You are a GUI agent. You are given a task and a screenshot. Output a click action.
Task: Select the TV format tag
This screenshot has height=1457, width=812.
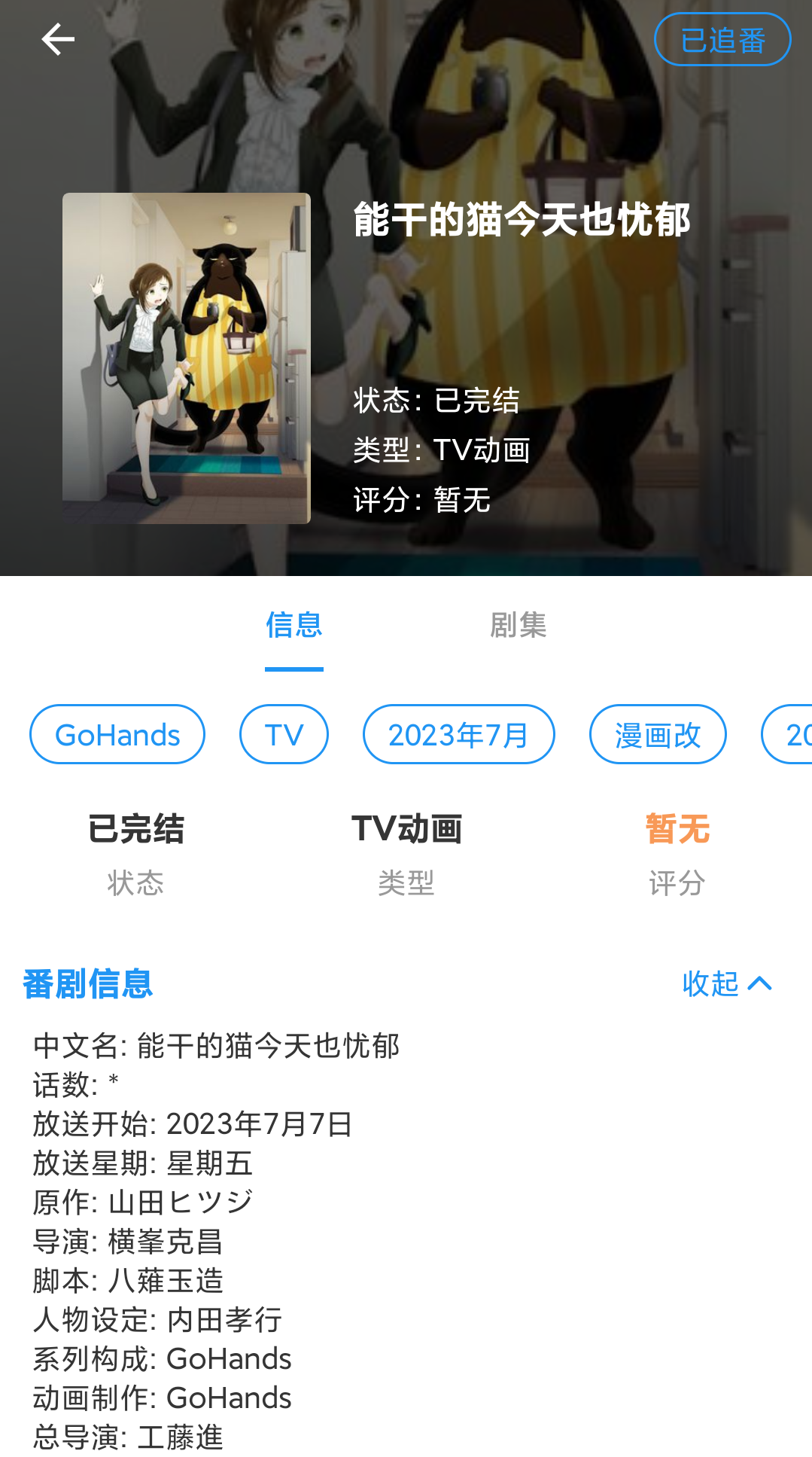284,734
